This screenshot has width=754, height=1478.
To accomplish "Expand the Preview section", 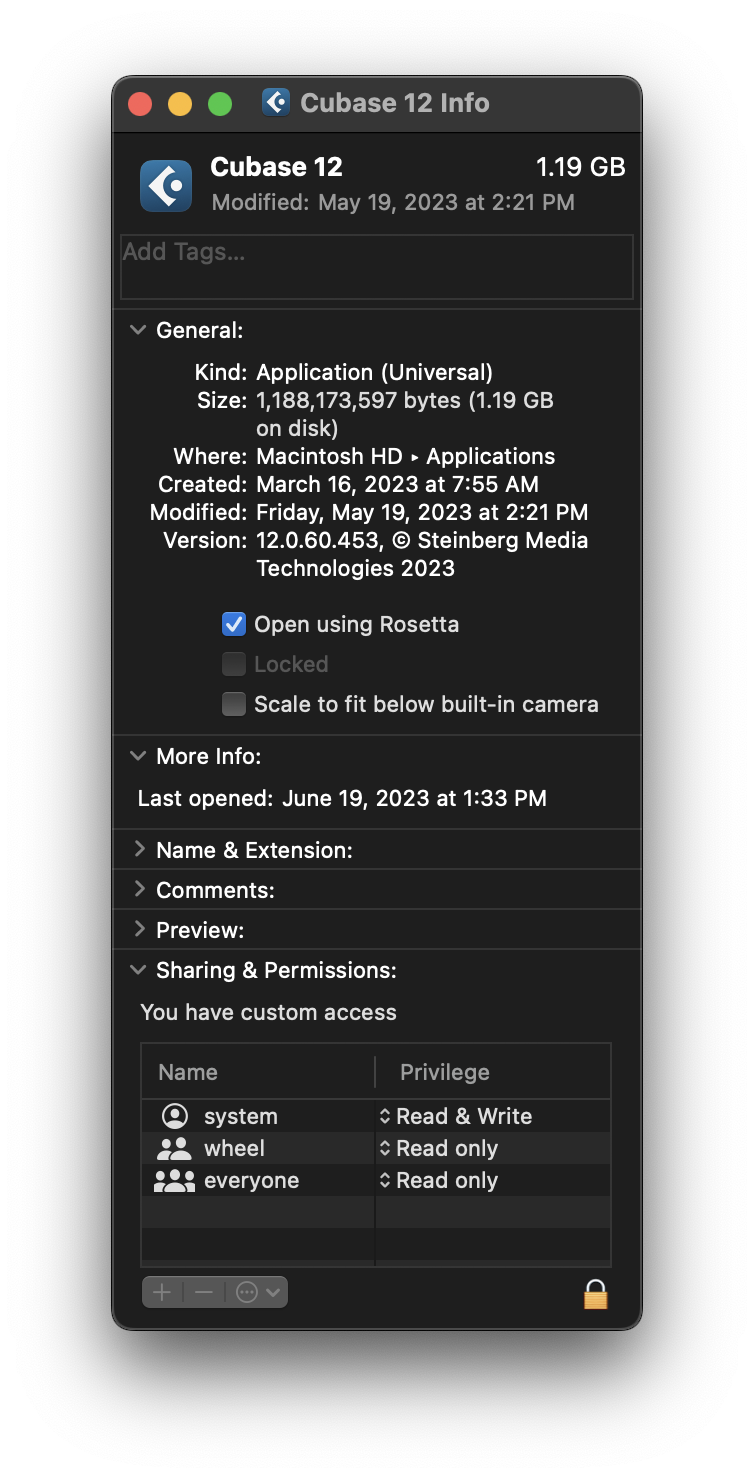I will (138, 930).
